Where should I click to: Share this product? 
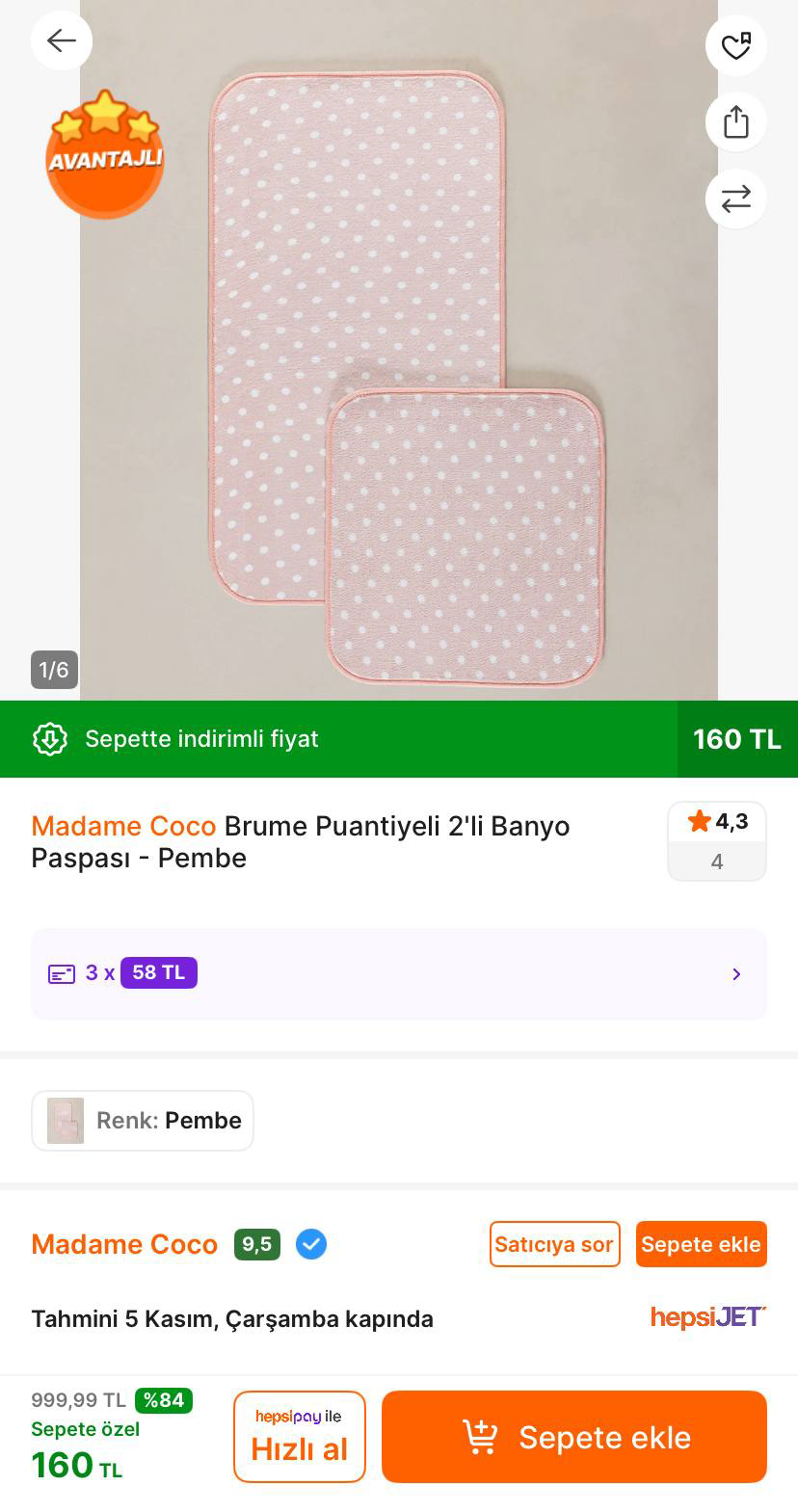pos(735,121)
